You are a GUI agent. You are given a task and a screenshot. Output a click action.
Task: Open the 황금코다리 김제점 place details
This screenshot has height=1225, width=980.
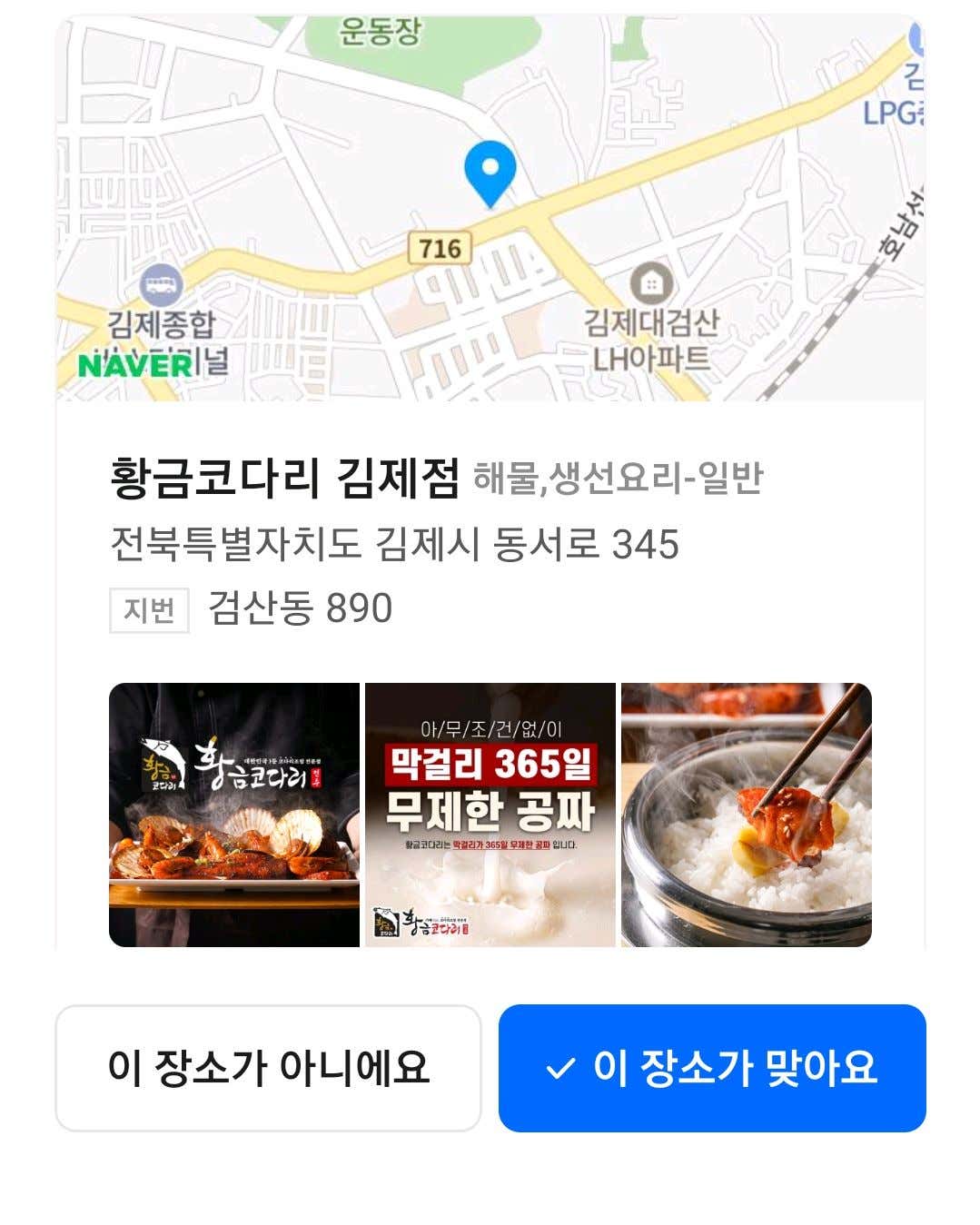point(284,479)
